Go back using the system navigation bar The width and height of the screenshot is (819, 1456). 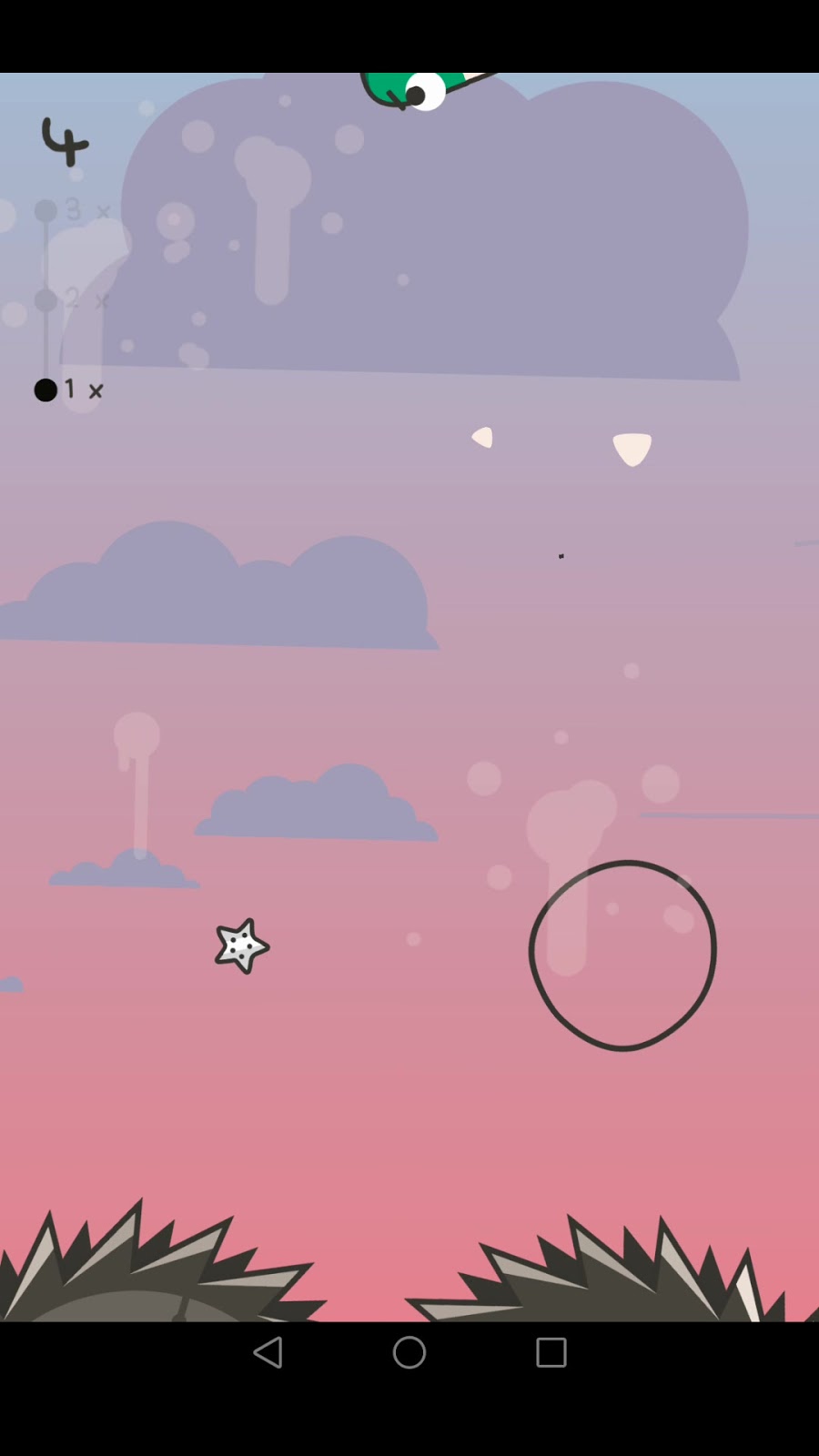[268, 1352]
